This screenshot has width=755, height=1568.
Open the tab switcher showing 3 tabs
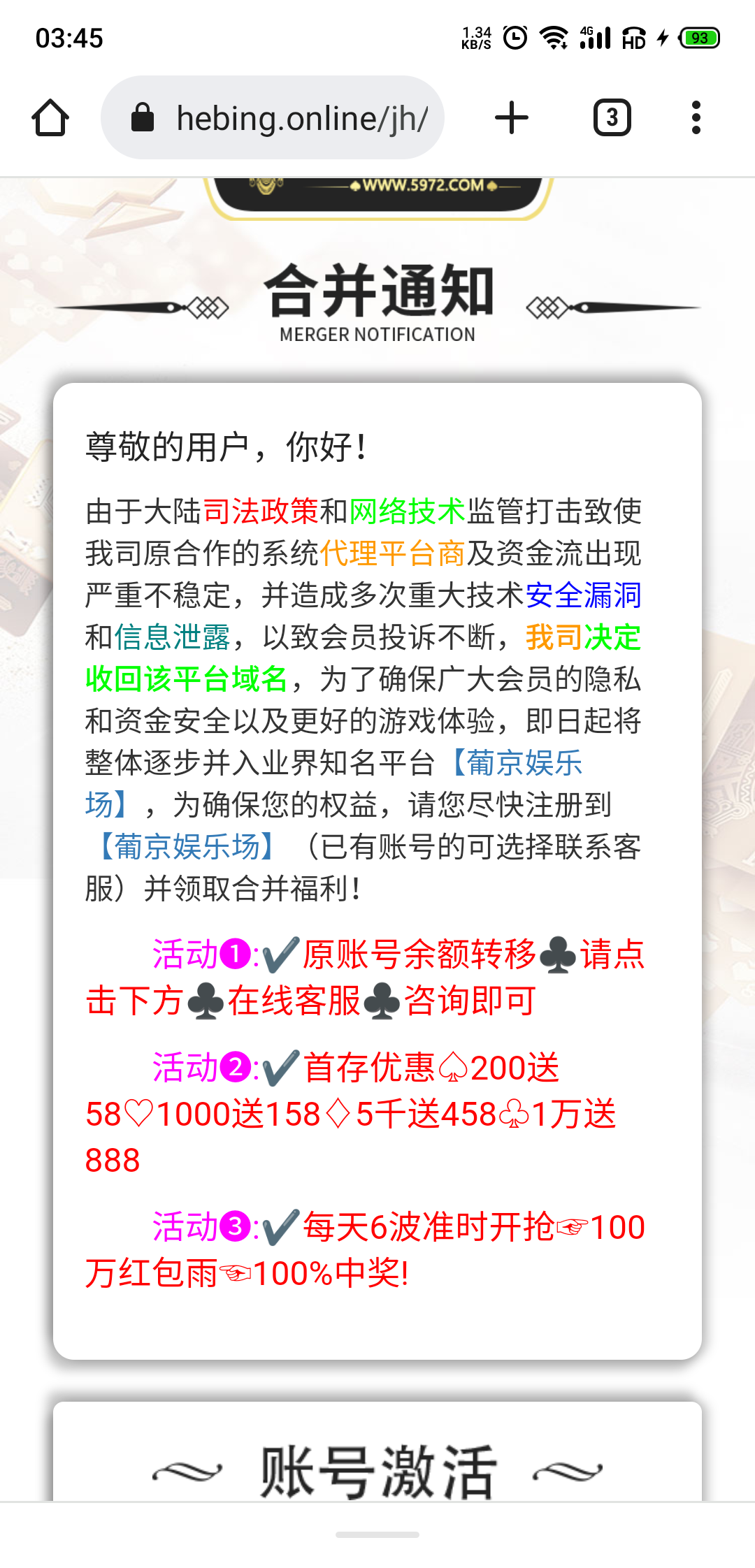[612, 117]
